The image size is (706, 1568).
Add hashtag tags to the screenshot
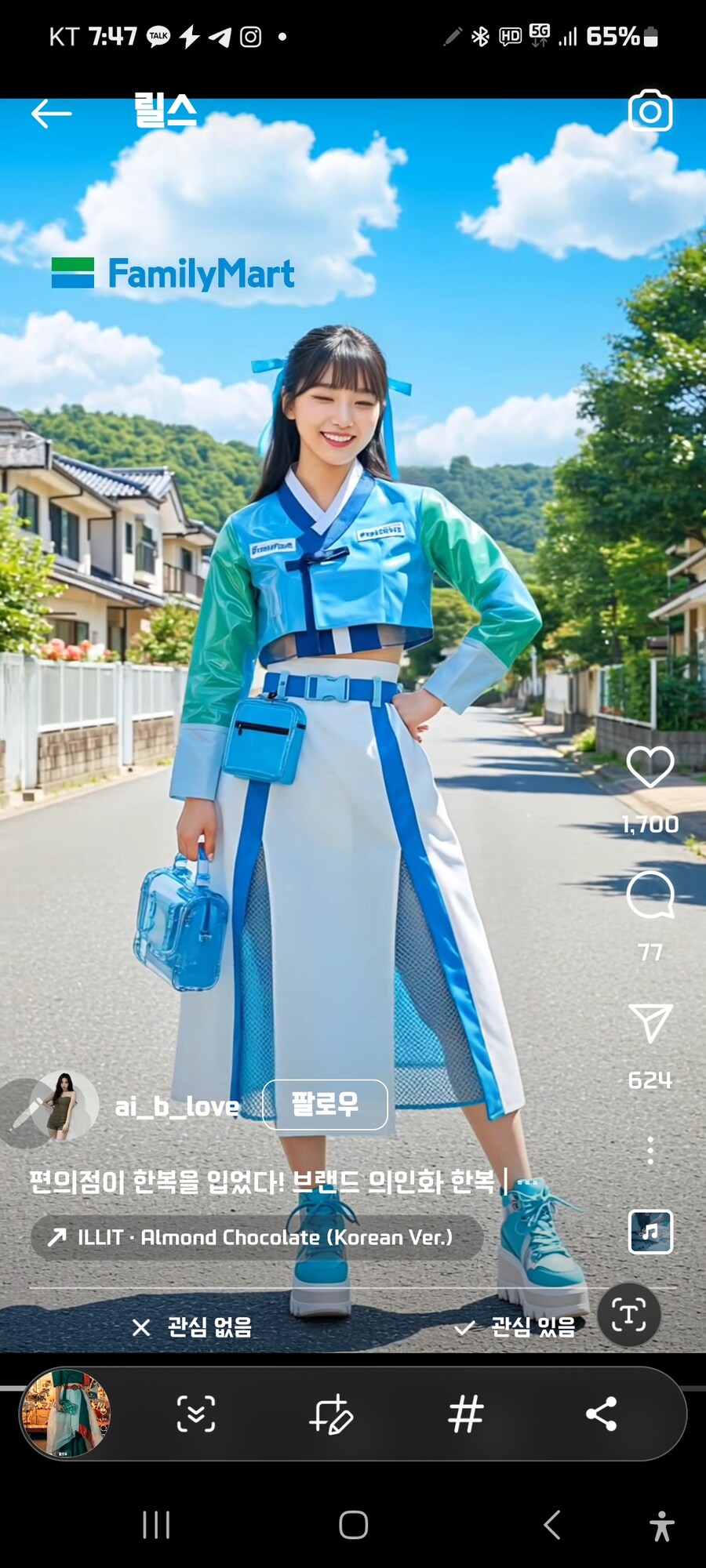tap(465, 1414)
